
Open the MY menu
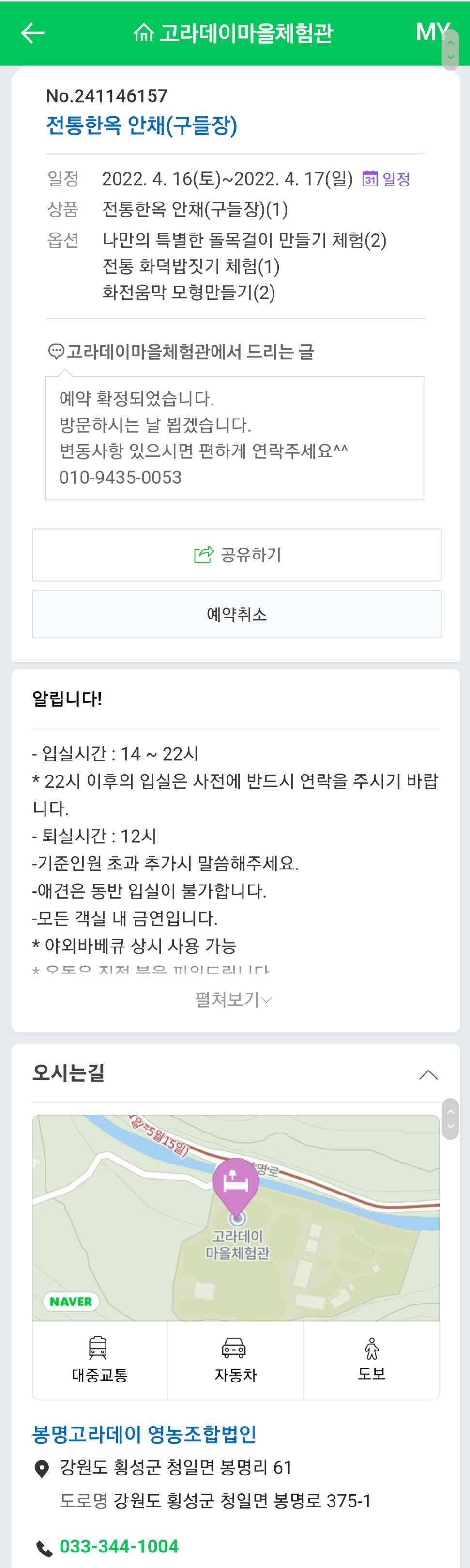tap(432, 31)
